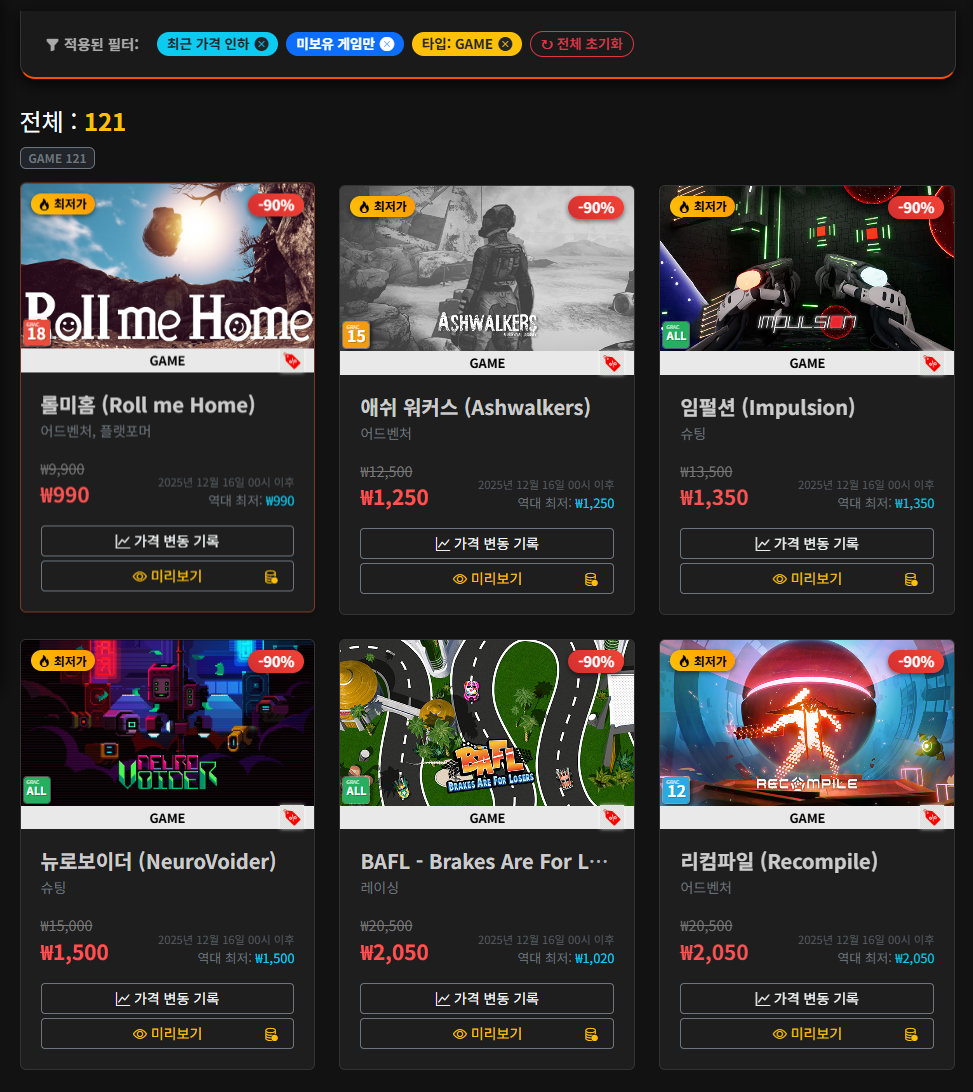This screenshot has height=1092, width=973.
Task: Tap 미리보기 for Ashwalkers
Action: [487, 579]
